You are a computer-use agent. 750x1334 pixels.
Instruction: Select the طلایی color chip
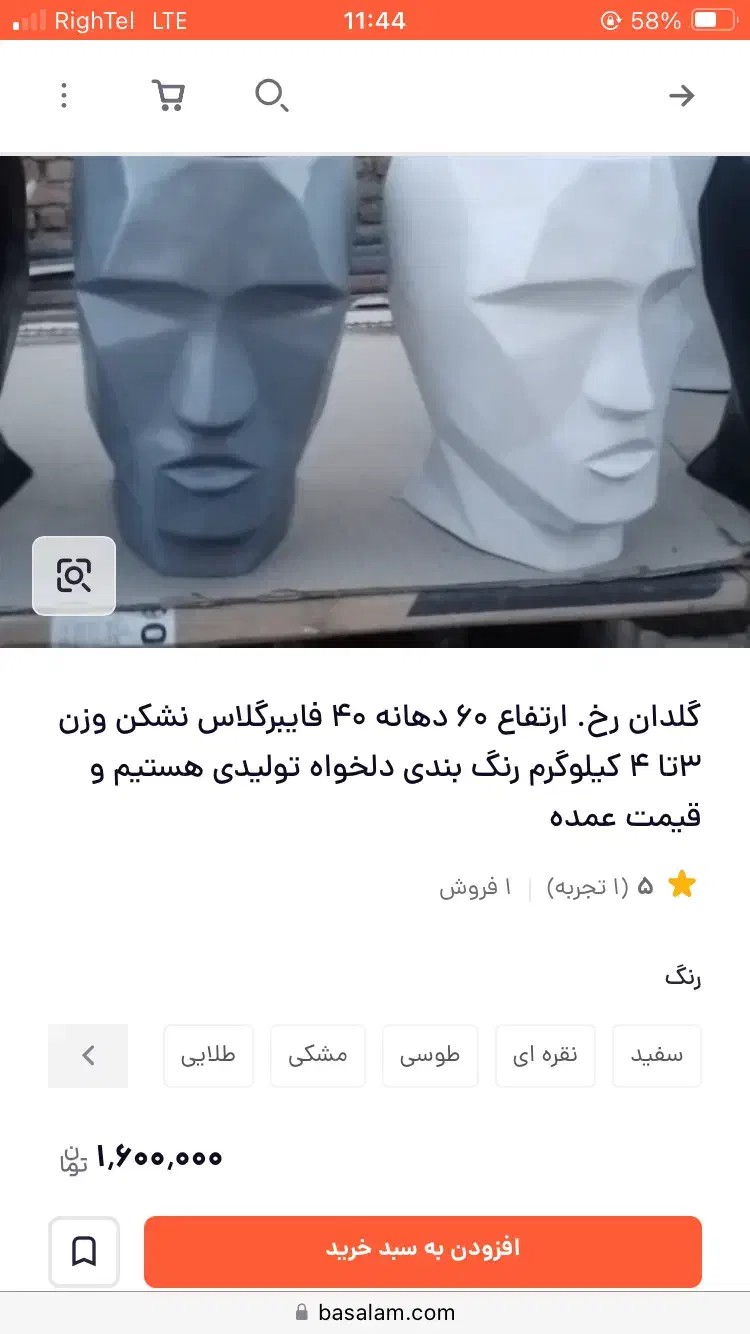click(x=208, y=1055)
